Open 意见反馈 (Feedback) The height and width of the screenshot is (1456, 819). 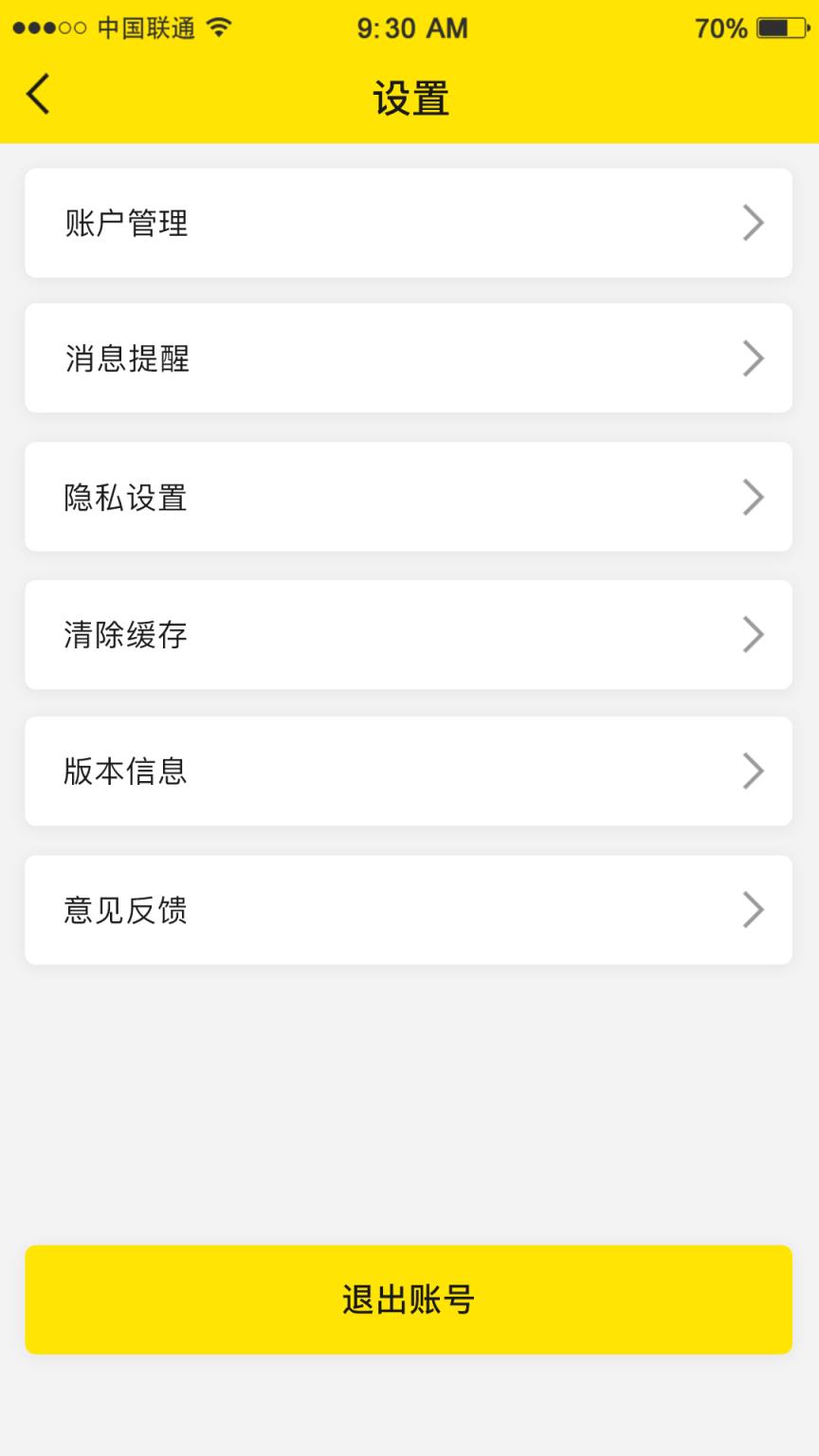(408, 909)
